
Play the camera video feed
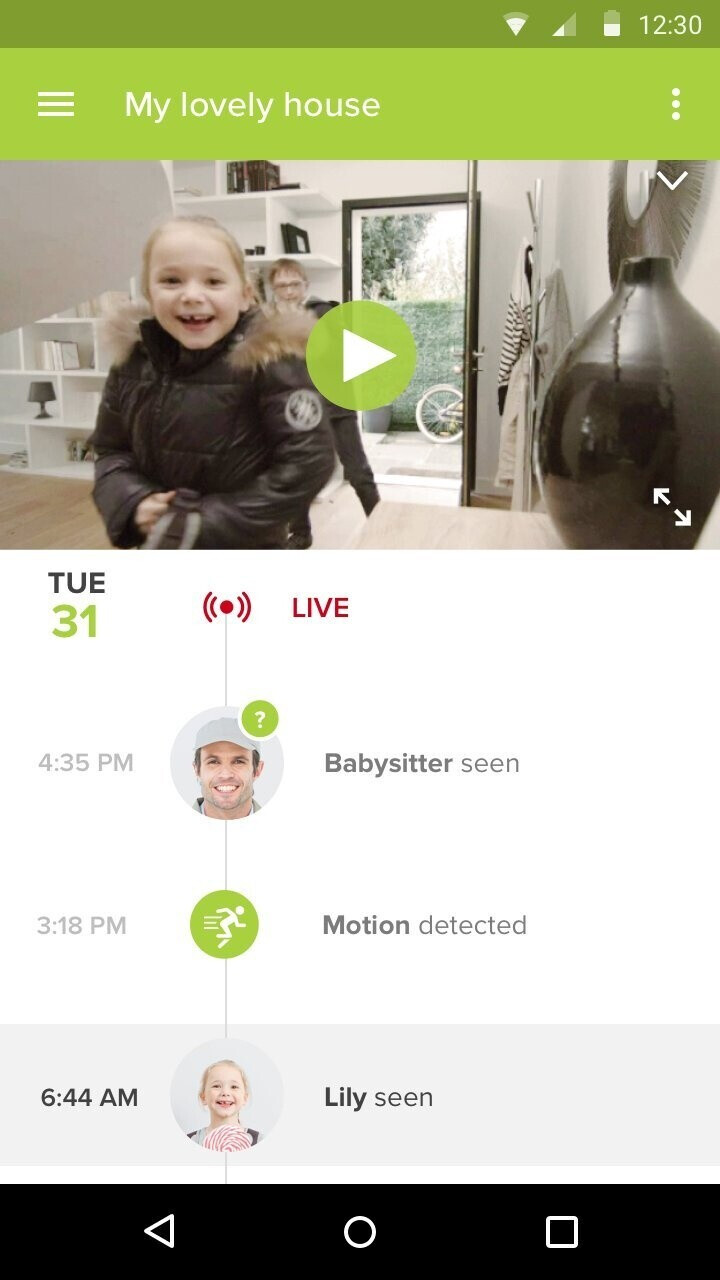pos(360,356)
